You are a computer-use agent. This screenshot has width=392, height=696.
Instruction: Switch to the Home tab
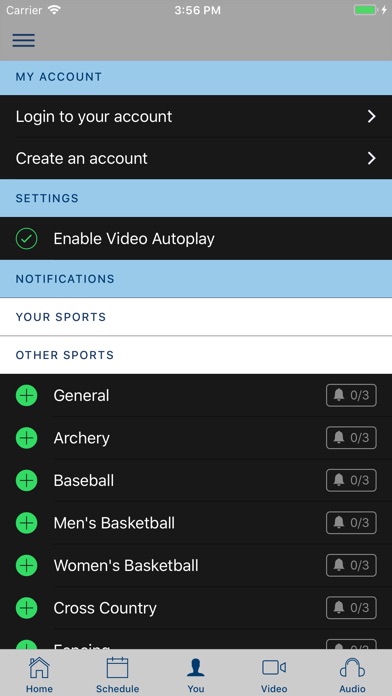pyautogui.click(x=39, y=675)
